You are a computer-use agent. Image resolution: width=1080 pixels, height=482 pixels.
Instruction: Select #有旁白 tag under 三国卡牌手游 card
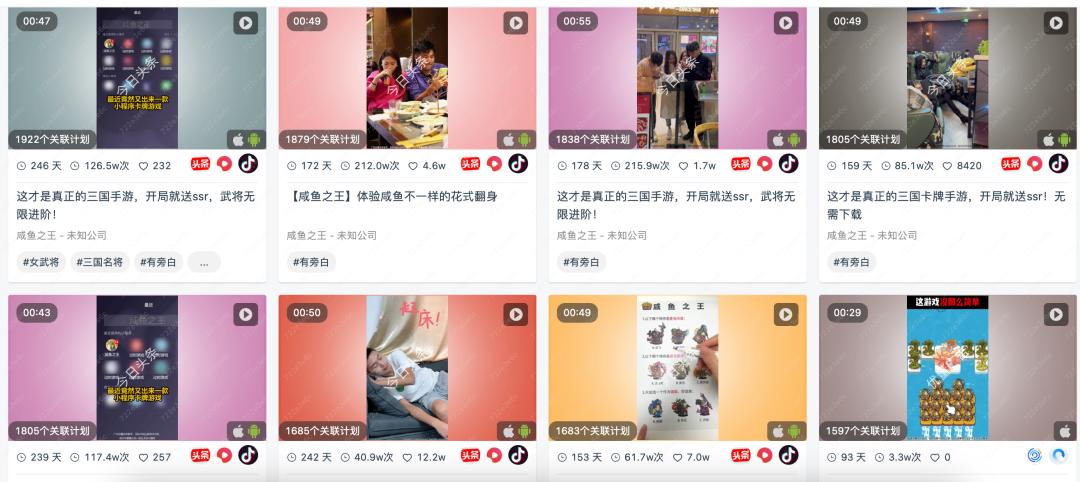[851, 262]
